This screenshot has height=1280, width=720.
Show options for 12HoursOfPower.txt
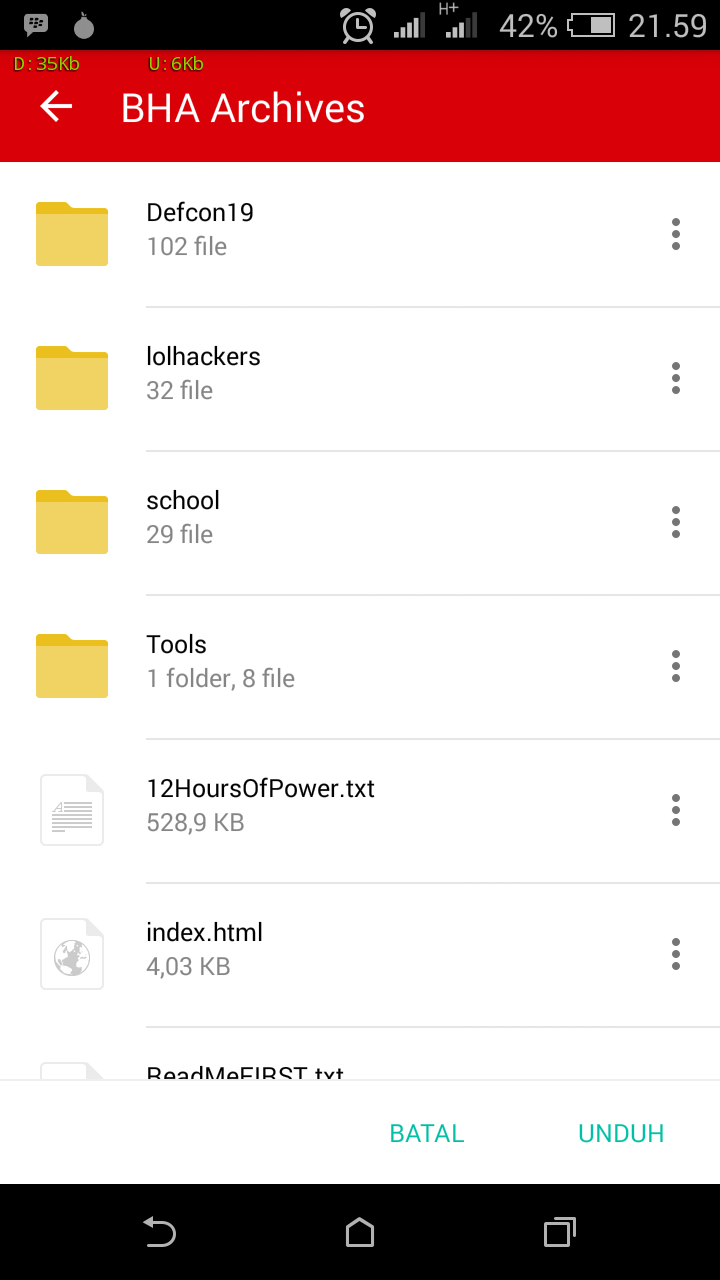coord(676,810)
